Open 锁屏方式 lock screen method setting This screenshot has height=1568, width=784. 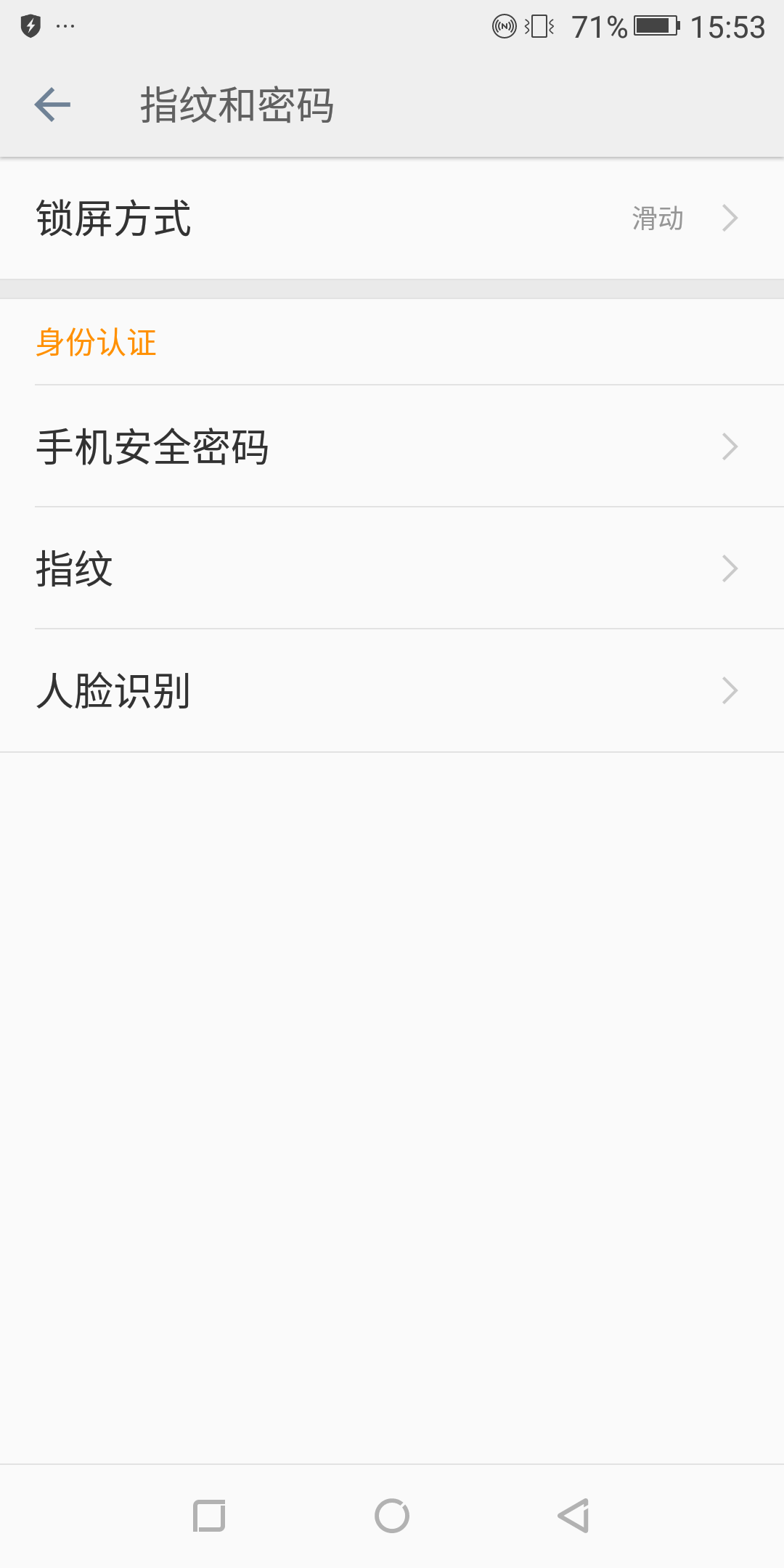[392, 219]
